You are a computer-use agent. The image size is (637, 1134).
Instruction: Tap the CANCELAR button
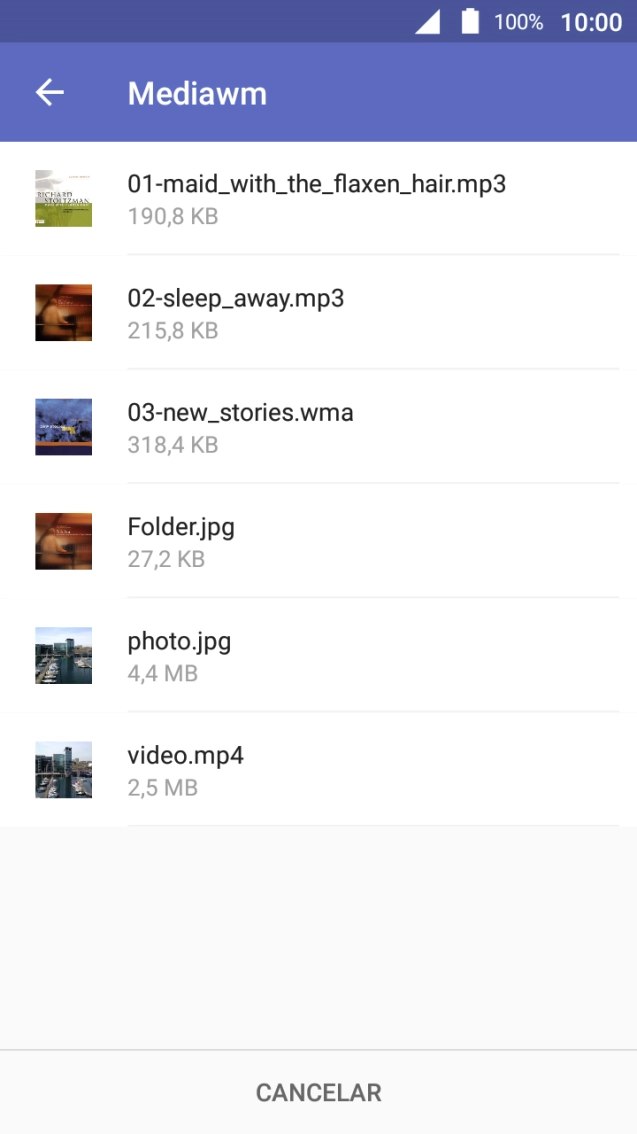(318, 1093)
